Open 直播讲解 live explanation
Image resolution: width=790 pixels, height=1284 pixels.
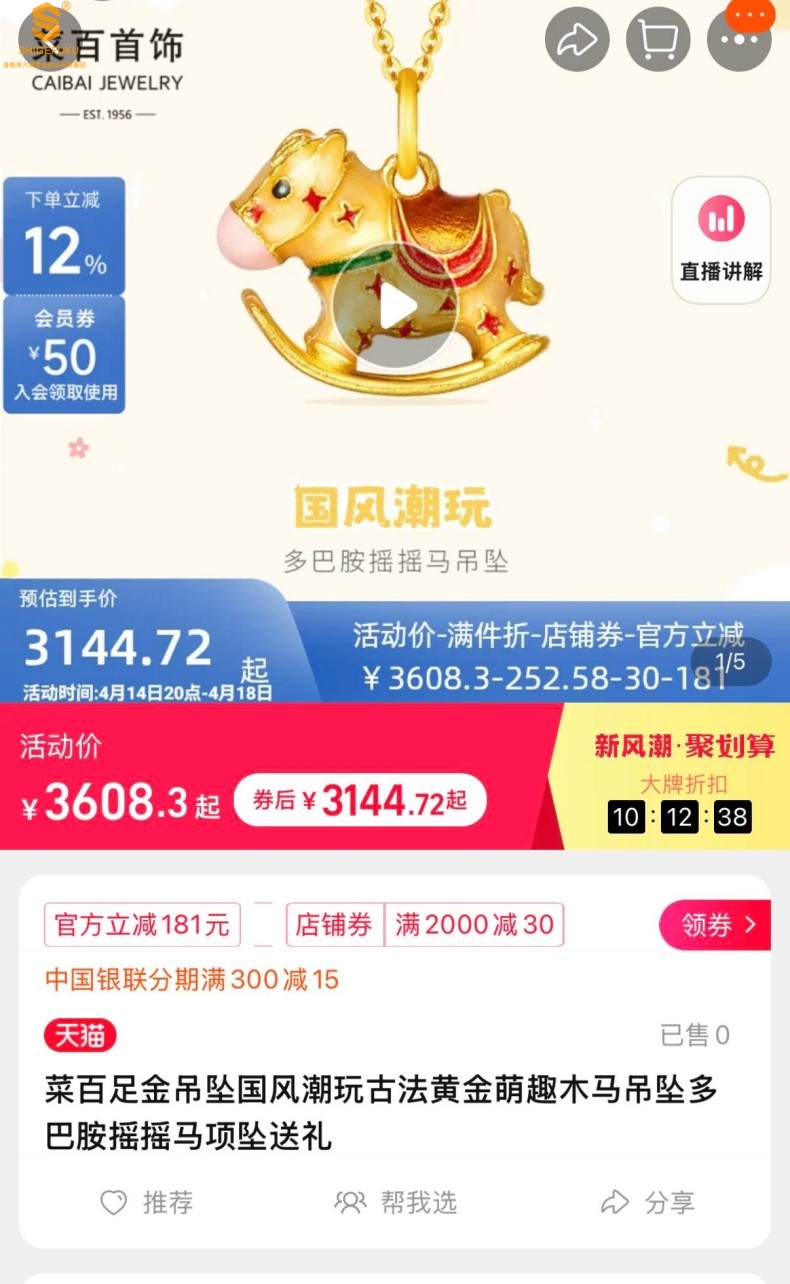coord(721,240)
